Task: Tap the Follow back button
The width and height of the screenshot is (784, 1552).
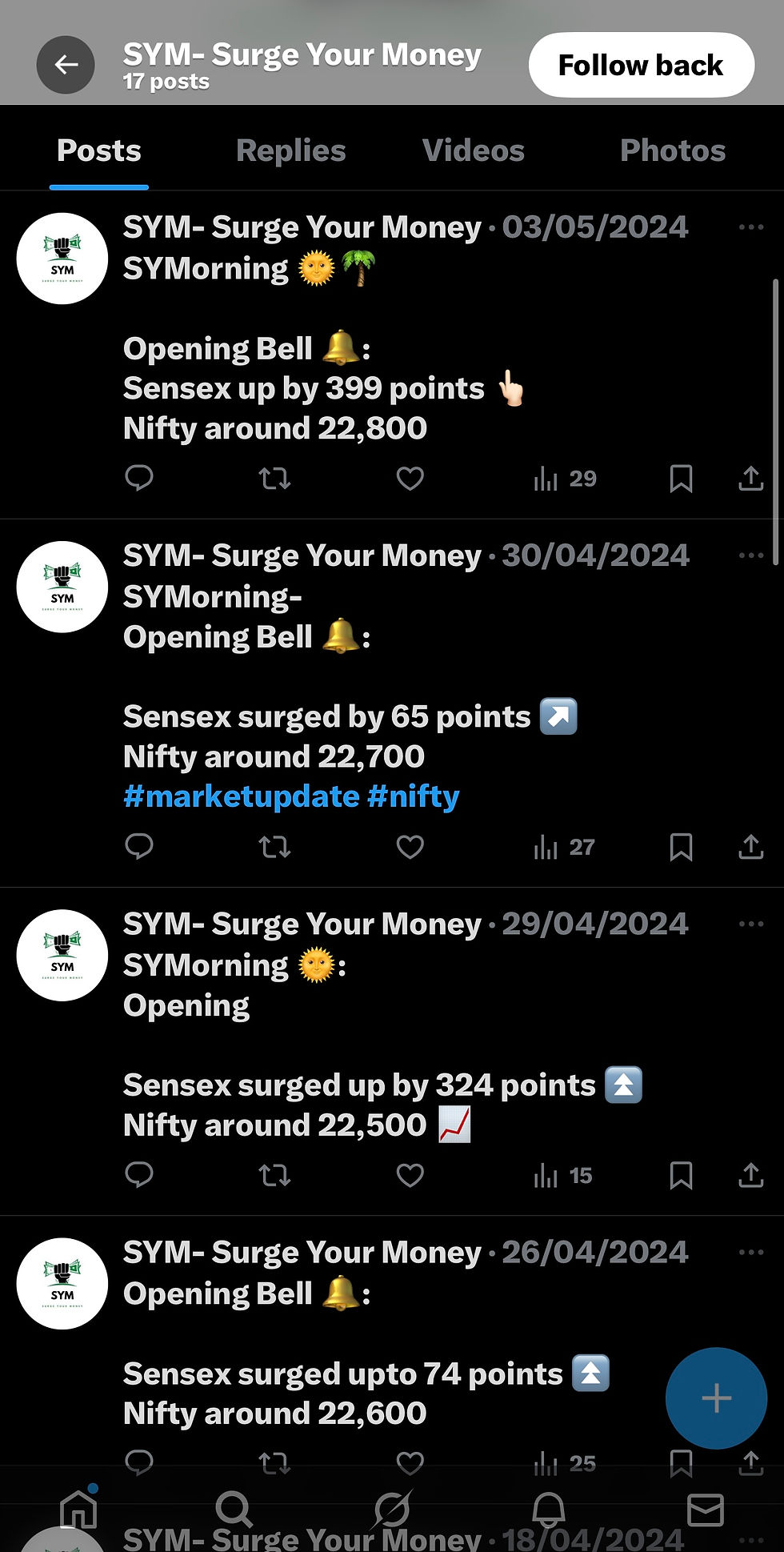Action: click(x=641, y=65)
